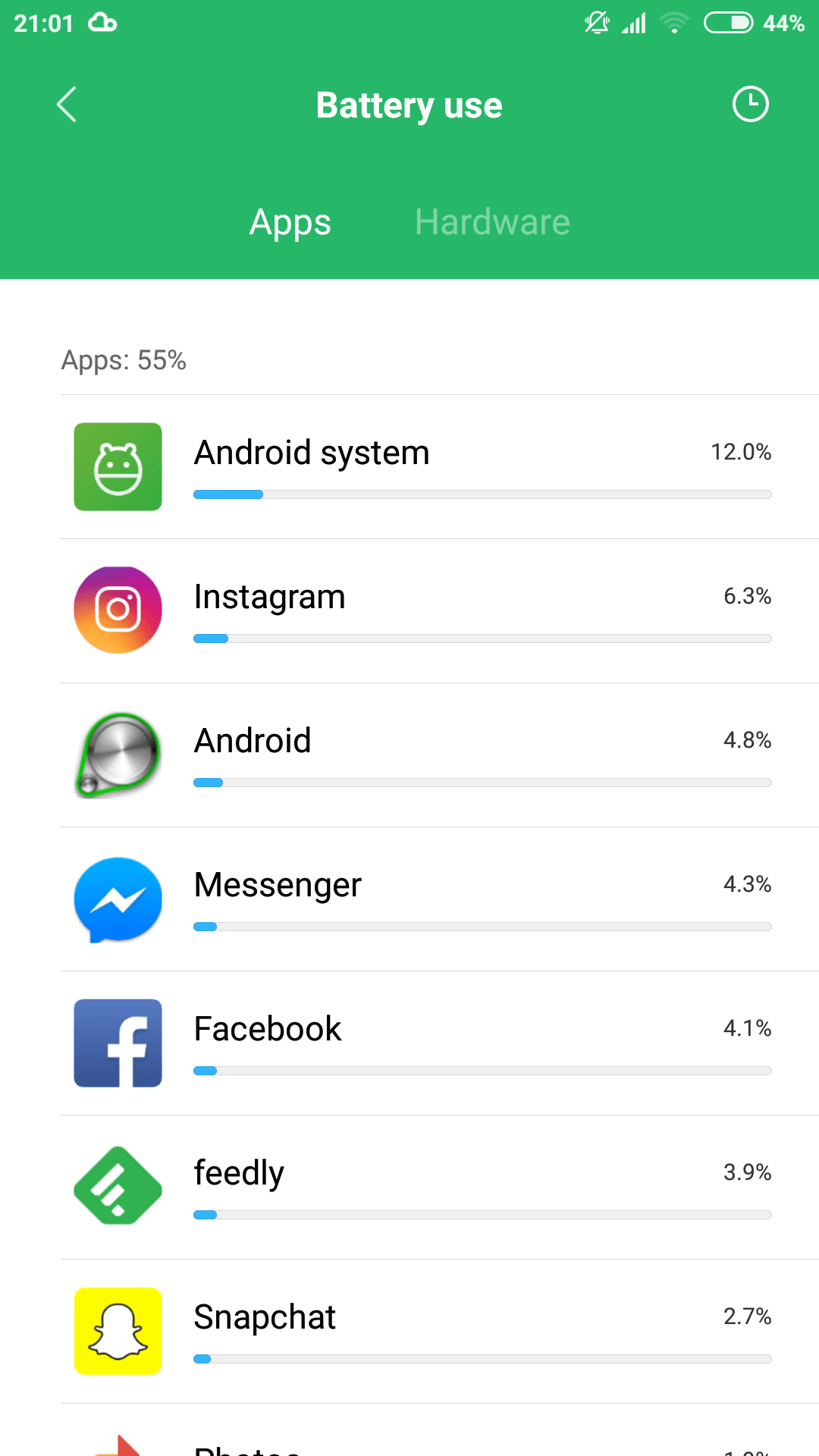Switch to the Hardware tab
This screenshot has width=819, height=1456.
point(492,222)
